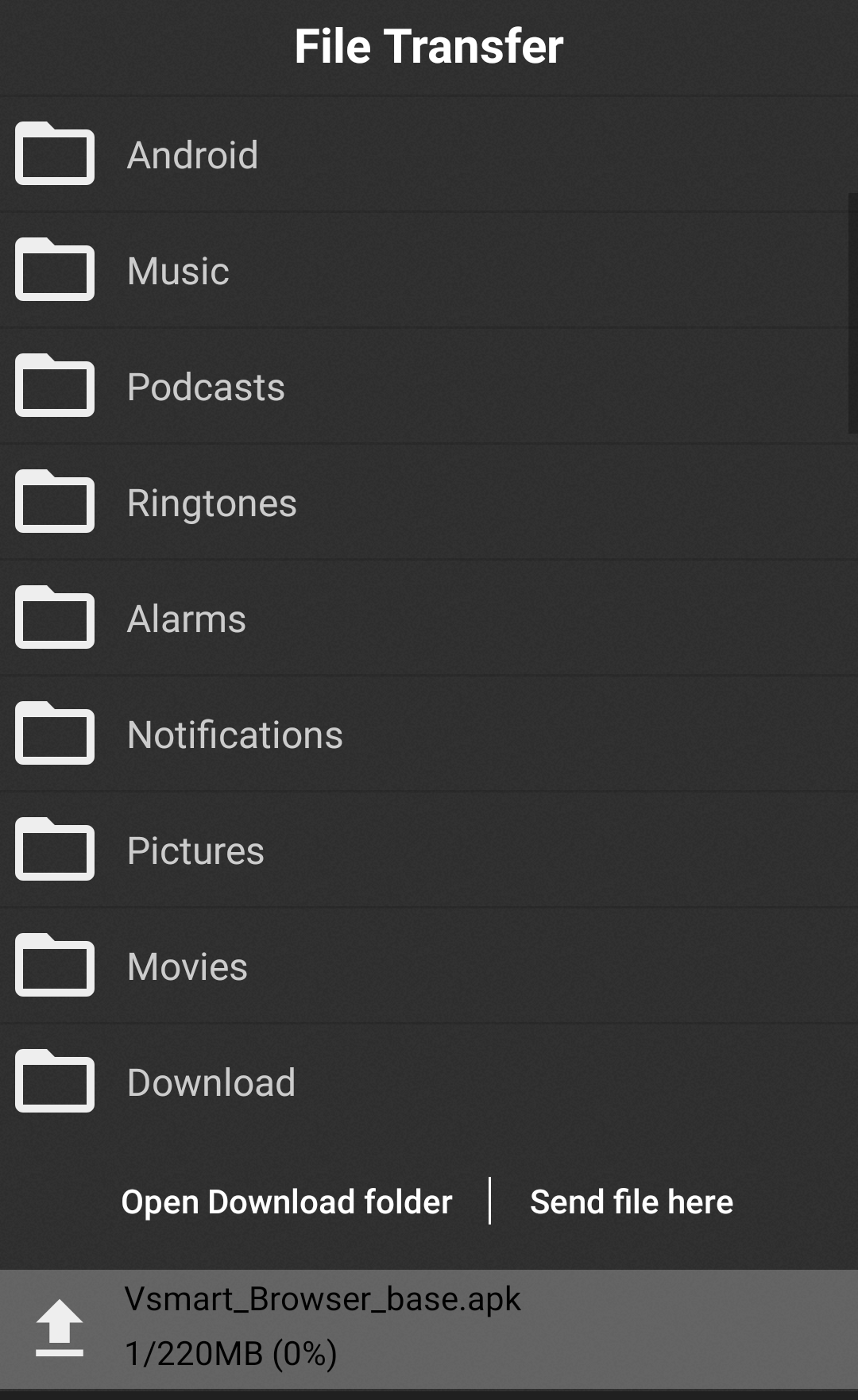
Task: Click the Download folder icon
Action: pos(53,1082)
